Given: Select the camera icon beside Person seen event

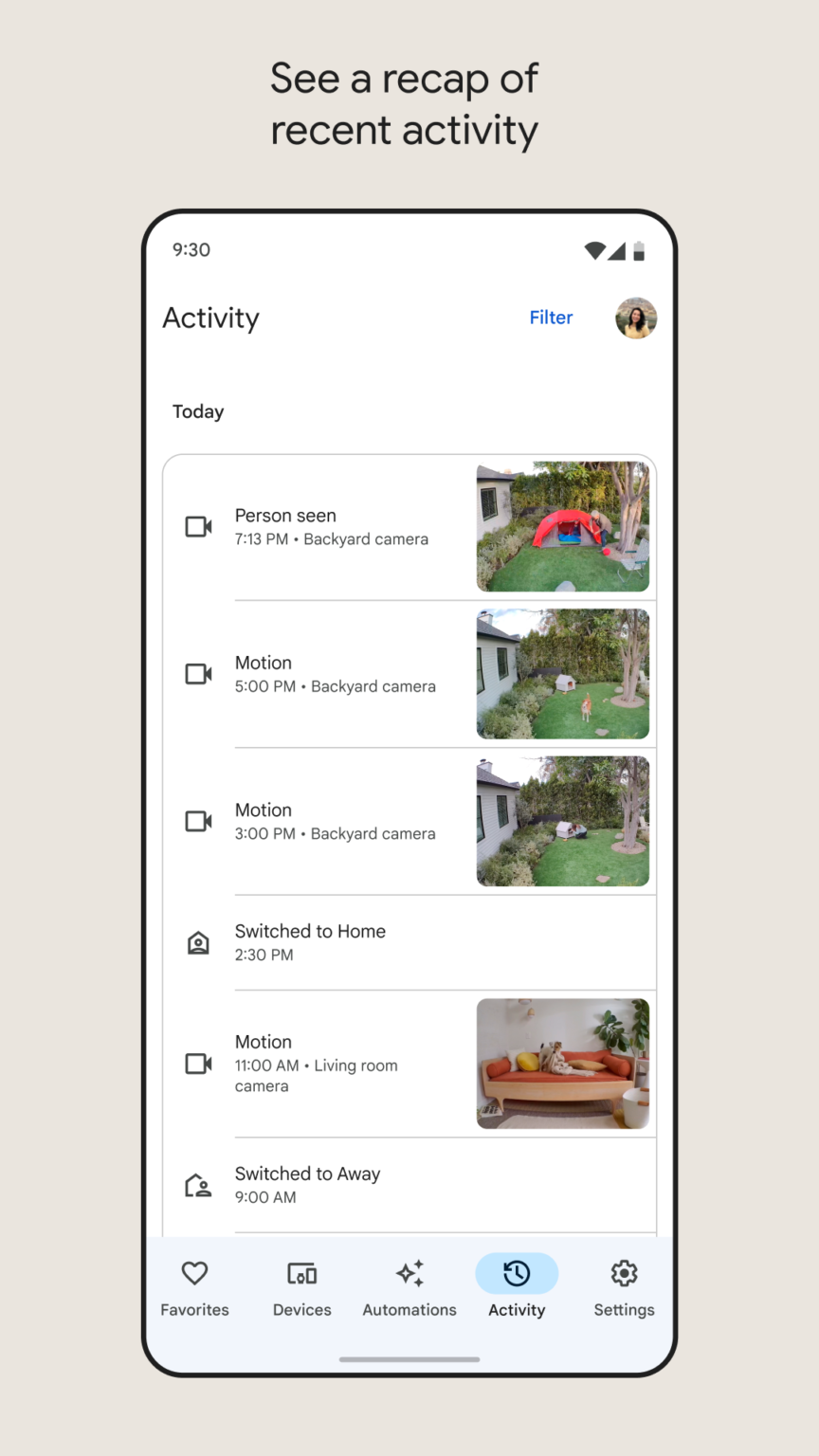Looking at the screenshot, I should [x=198, y=526].
